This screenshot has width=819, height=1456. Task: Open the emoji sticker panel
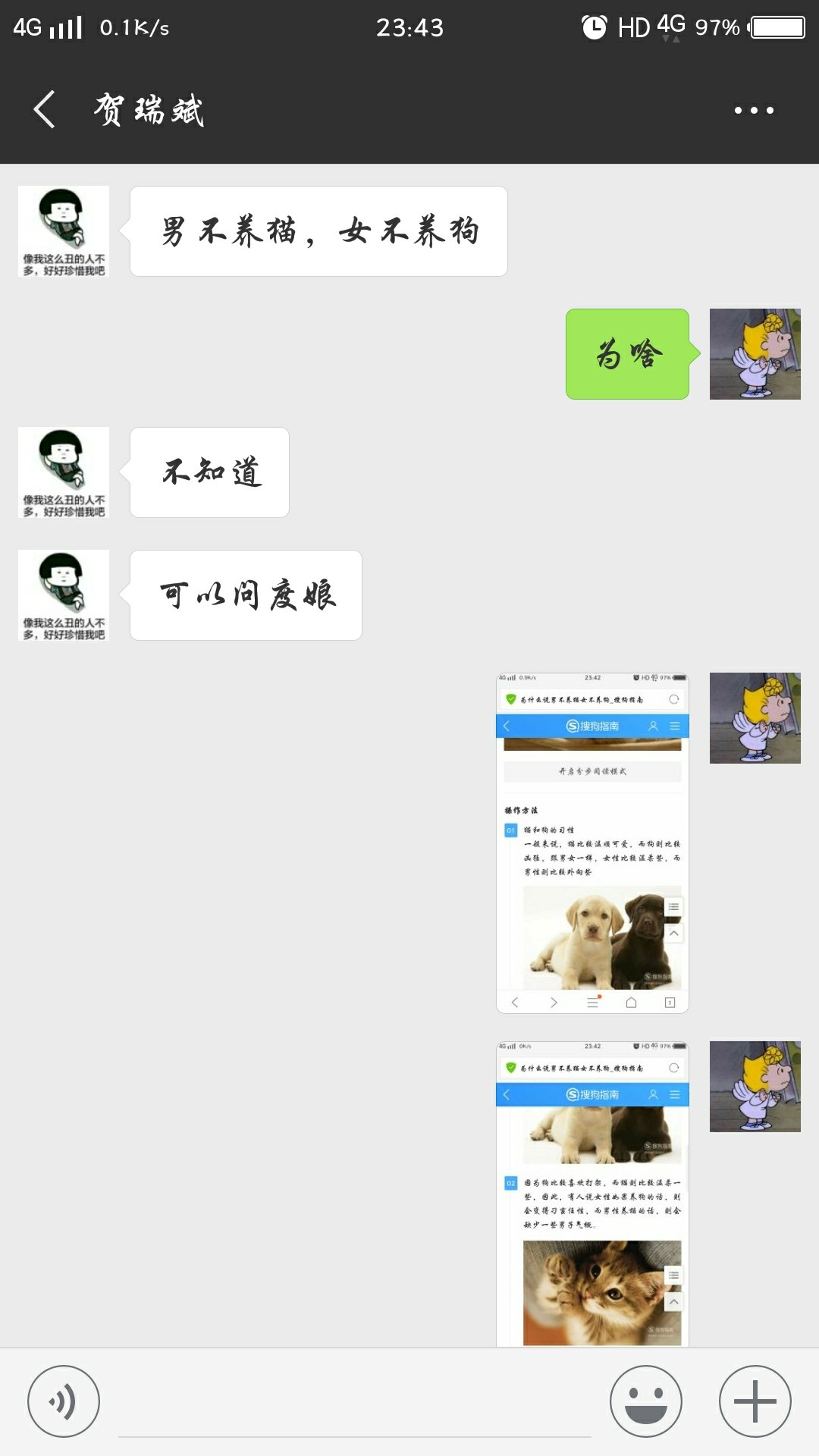point(646,1401)
